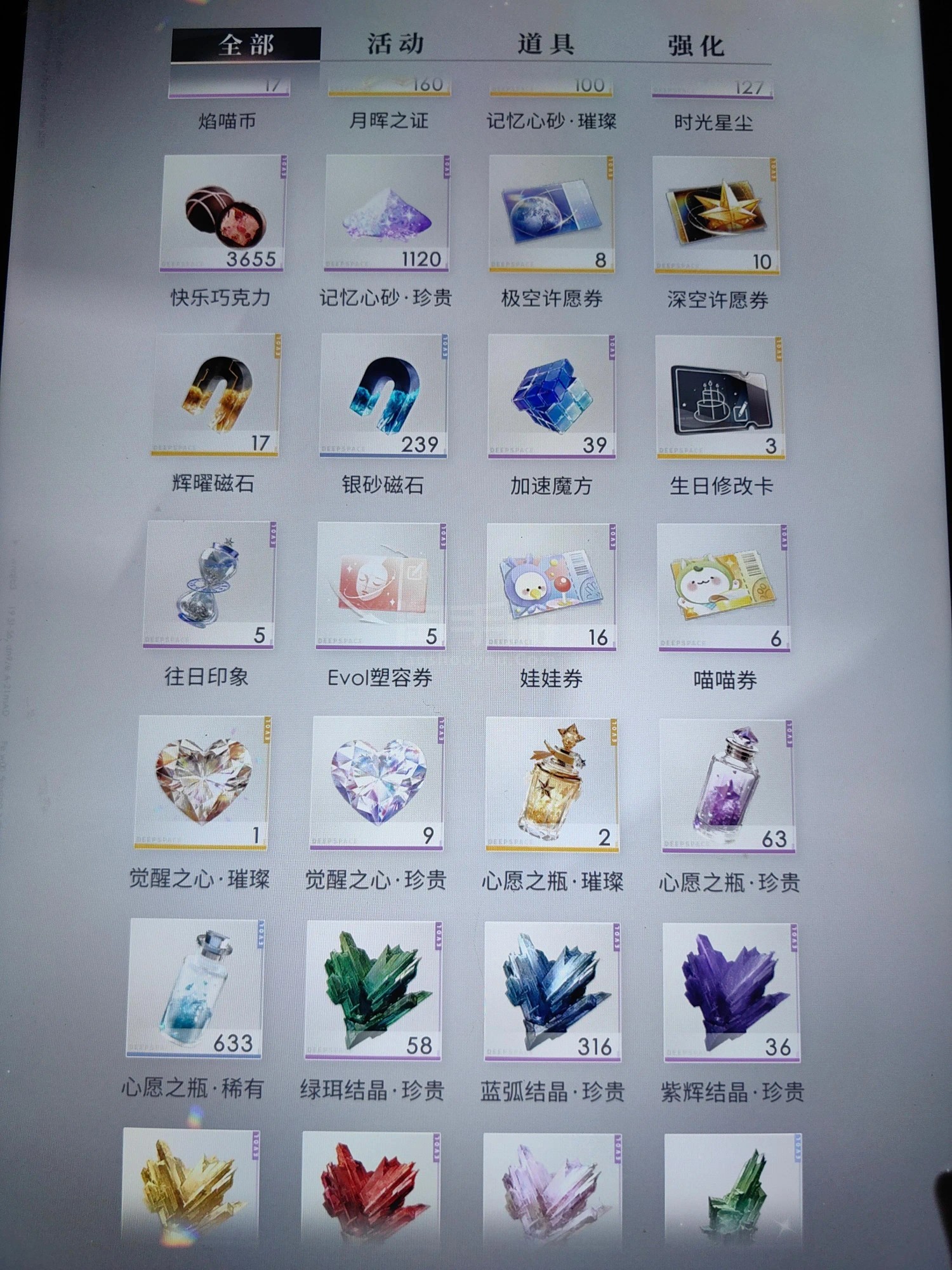The width and height of the screenshot is (952, 1270).
Task: Open the 快乐巧克力 item
Action: [222, 214]
